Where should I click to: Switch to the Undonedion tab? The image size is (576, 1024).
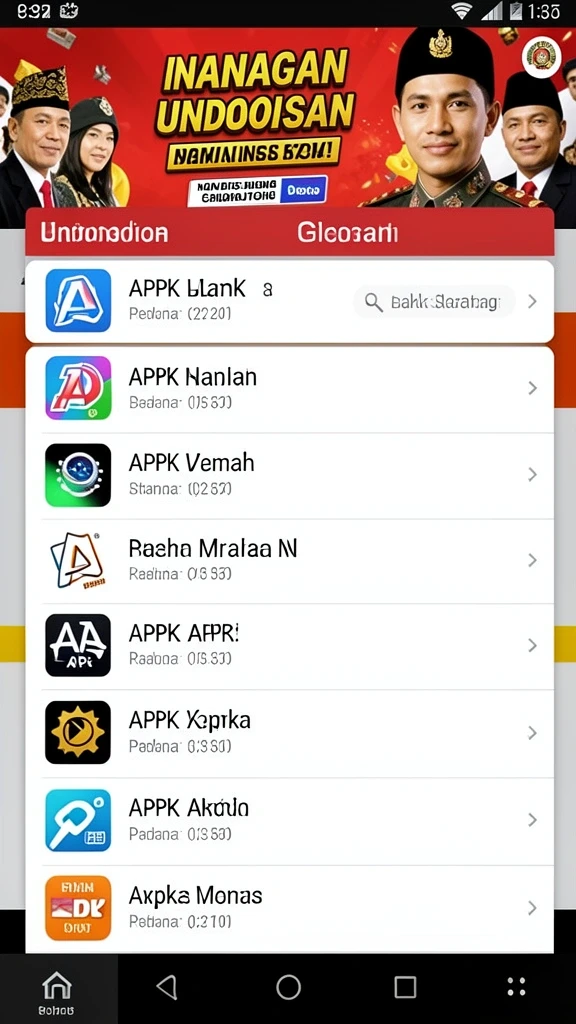[x=104, y=232]
